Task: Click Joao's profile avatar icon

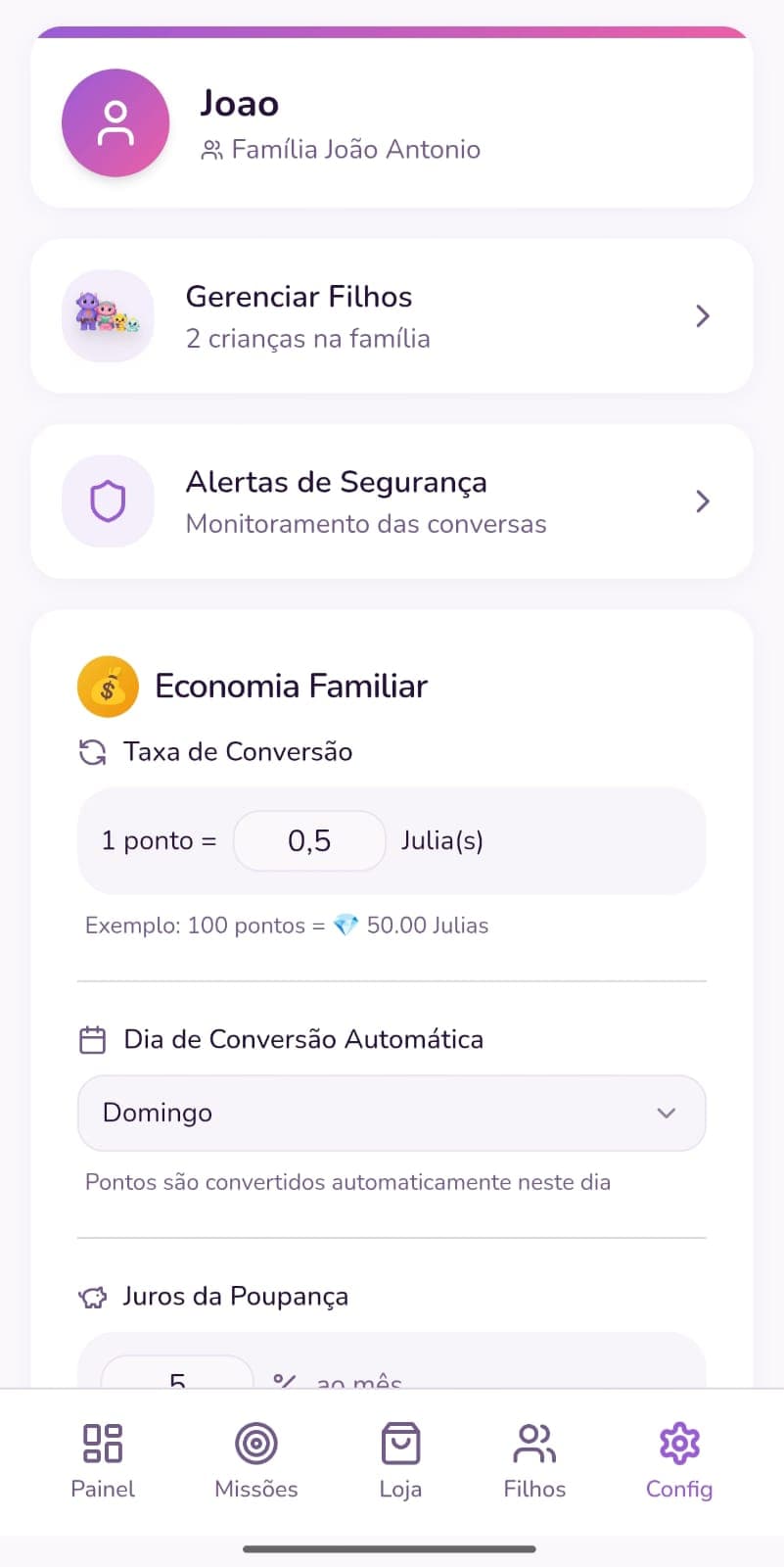Action: click(115, 123)
